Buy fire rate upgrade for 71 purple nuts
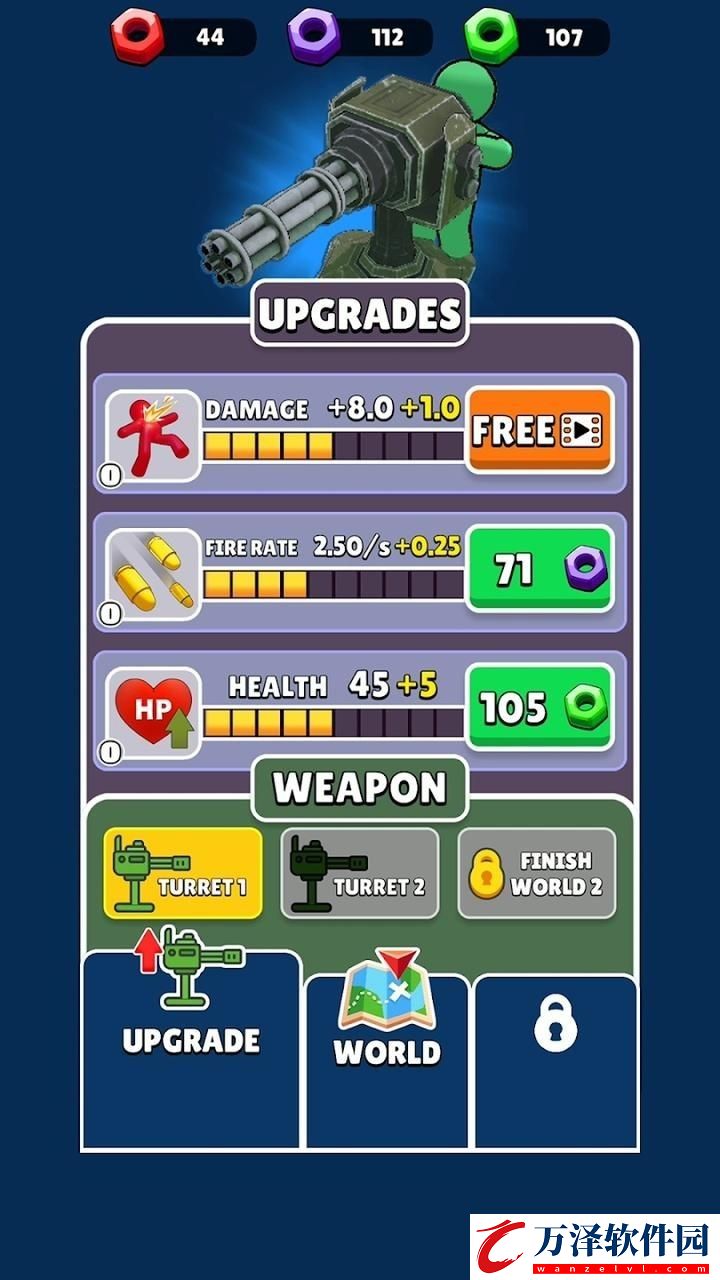 pos(541,570)
